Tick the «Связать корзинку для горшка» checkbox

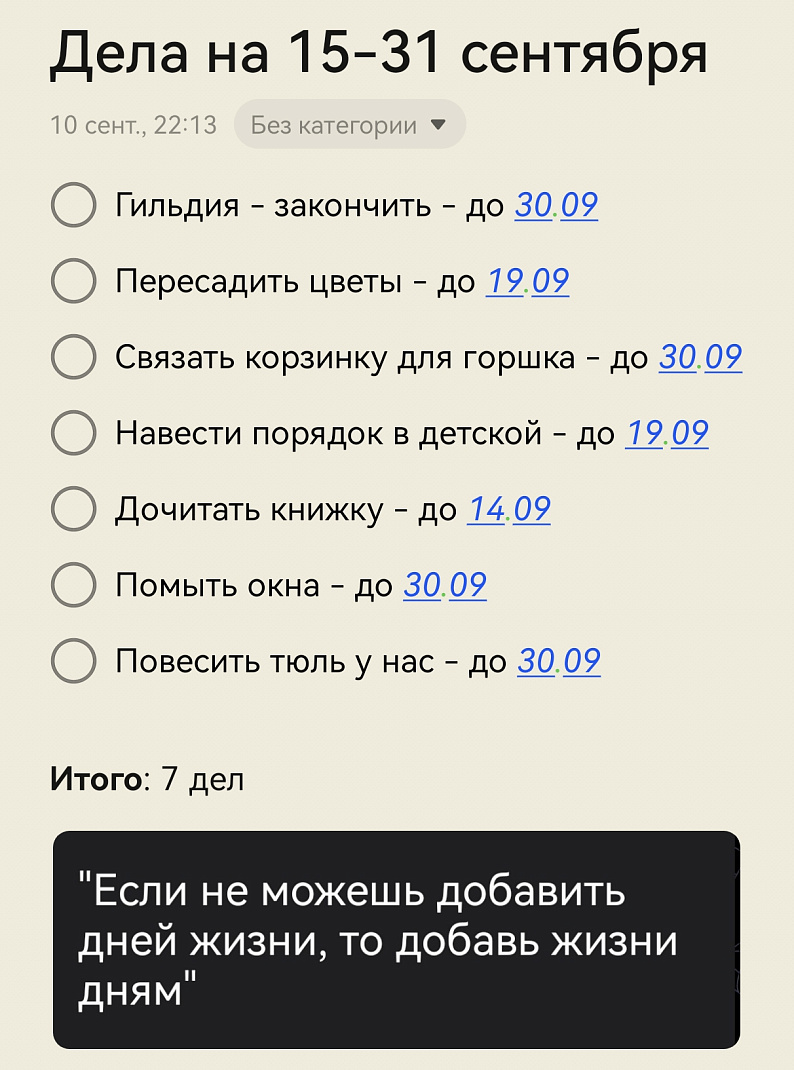pyautogui.click(x=73, y=358)
